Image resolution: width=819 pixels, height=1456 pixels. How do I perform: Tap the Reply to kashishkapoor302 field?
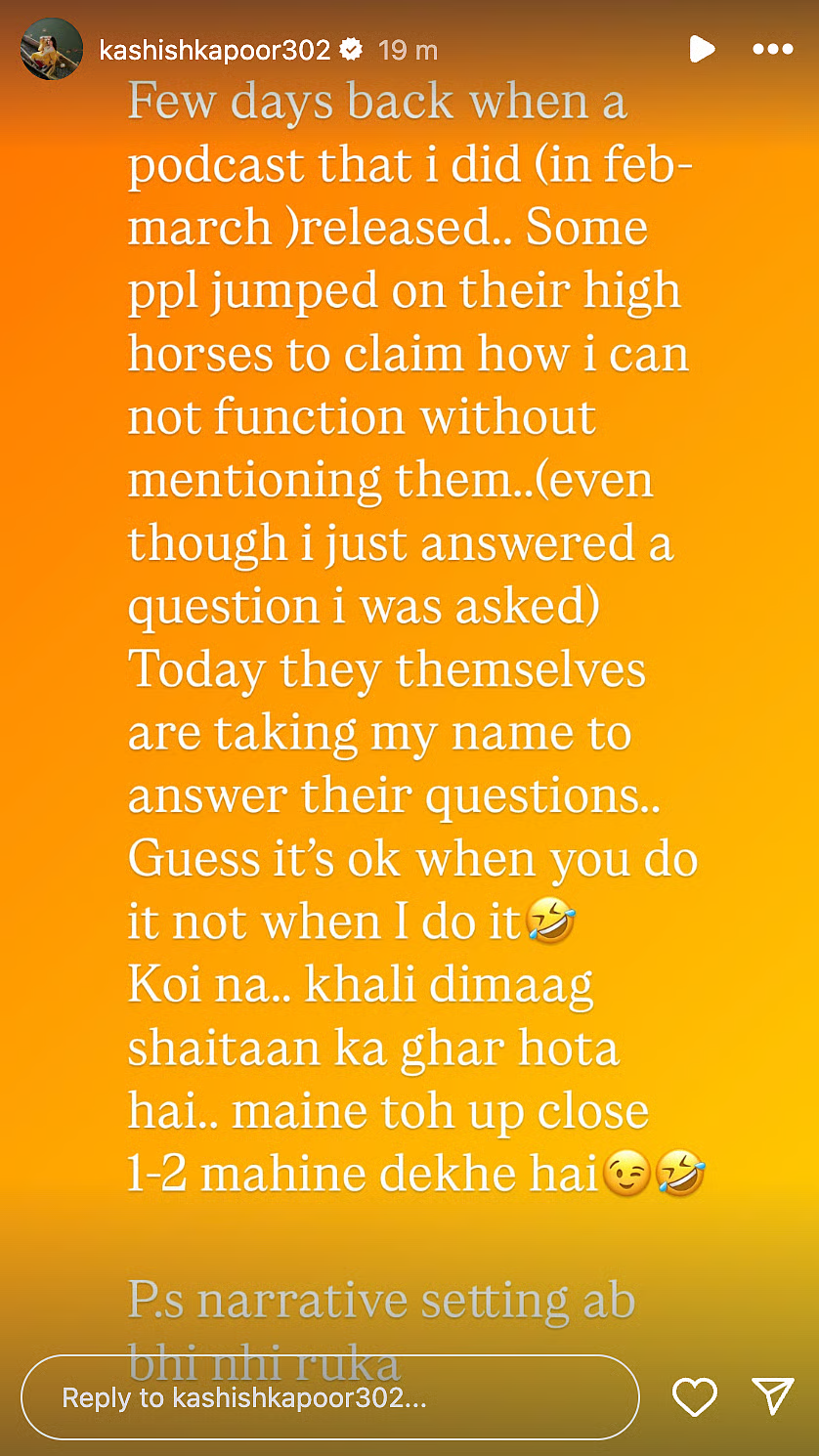click(x=330, y=1397)
